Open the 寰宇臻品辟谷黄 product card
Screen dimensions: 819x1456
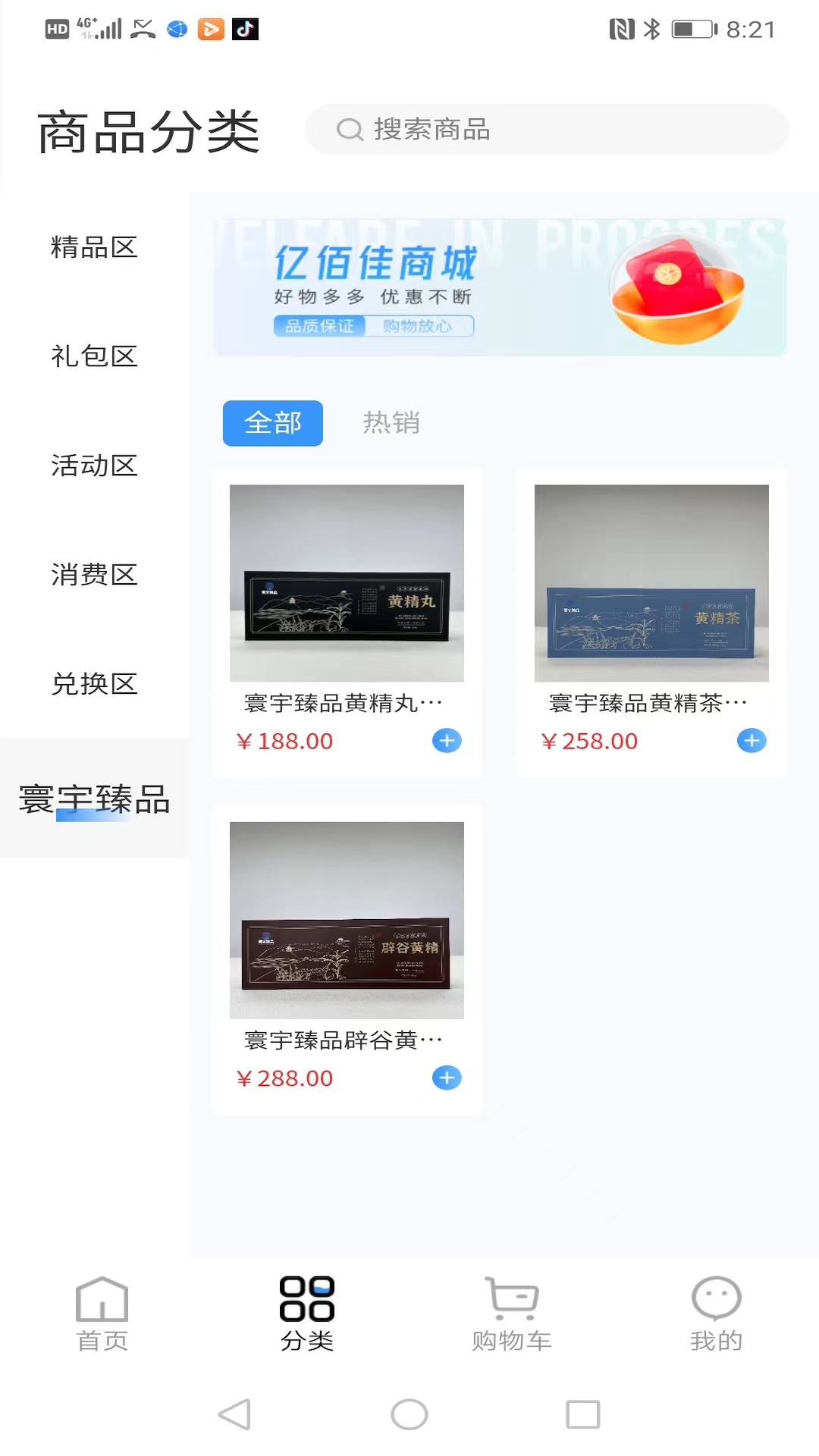347,937
